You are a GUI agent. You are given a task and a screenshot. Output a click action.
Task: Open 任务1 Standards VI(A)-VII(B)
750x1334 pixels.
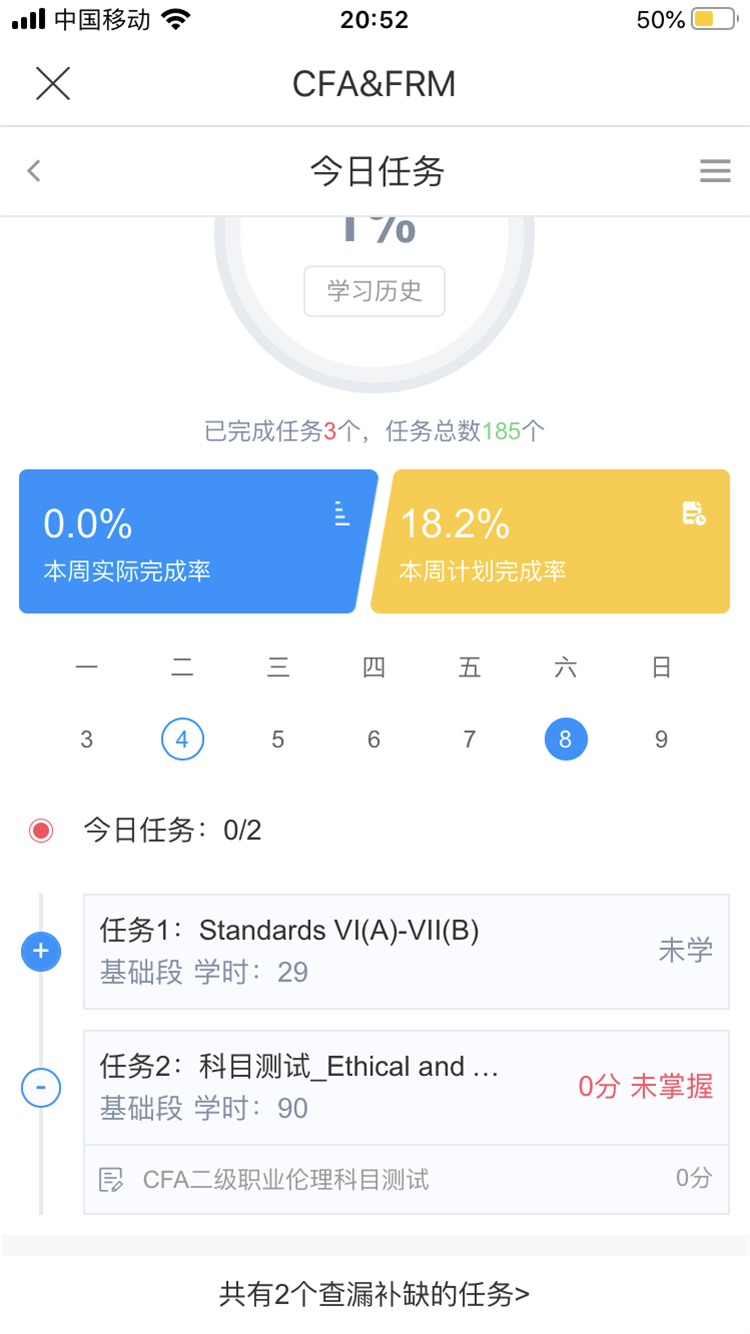pos(406,951)
